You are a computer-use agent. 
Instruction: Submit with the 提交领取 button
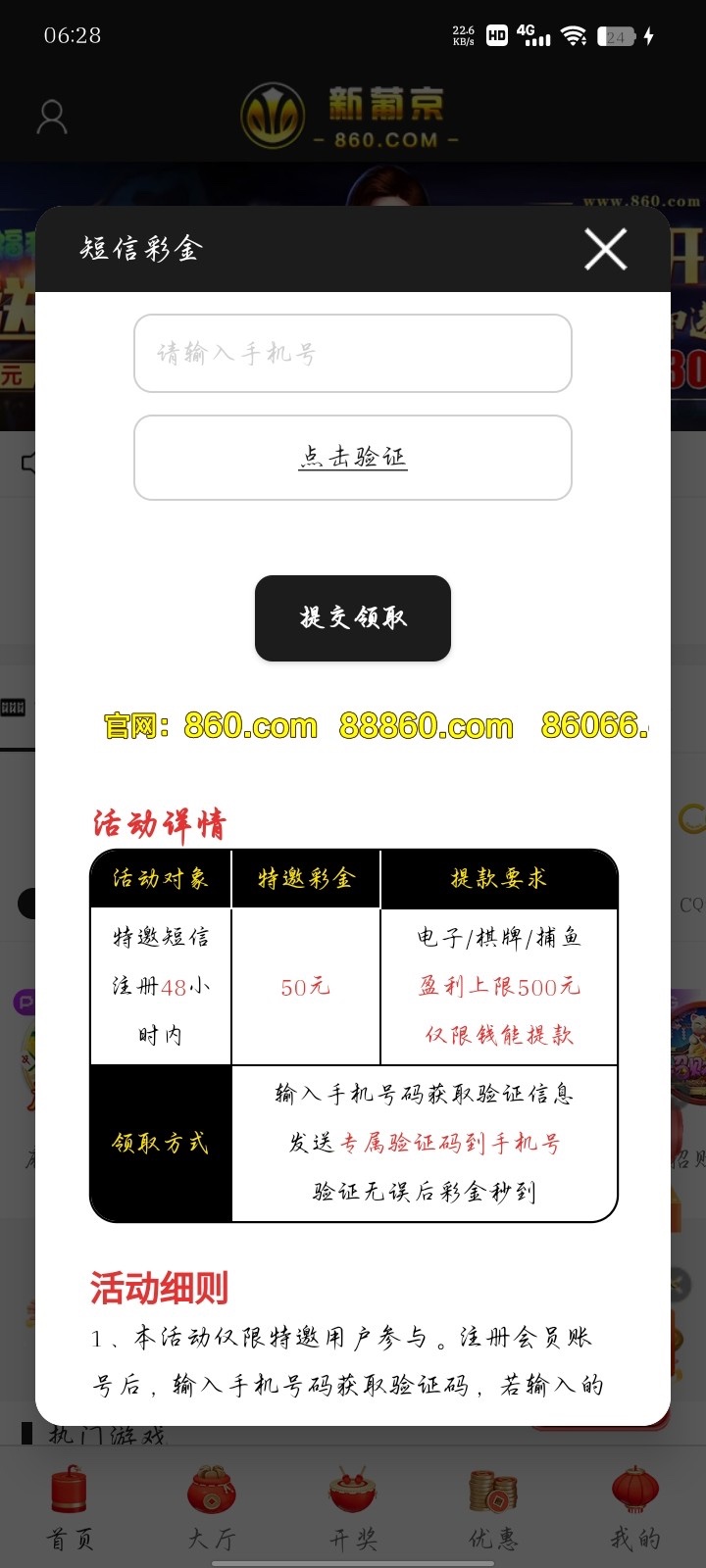coord(353,618)
